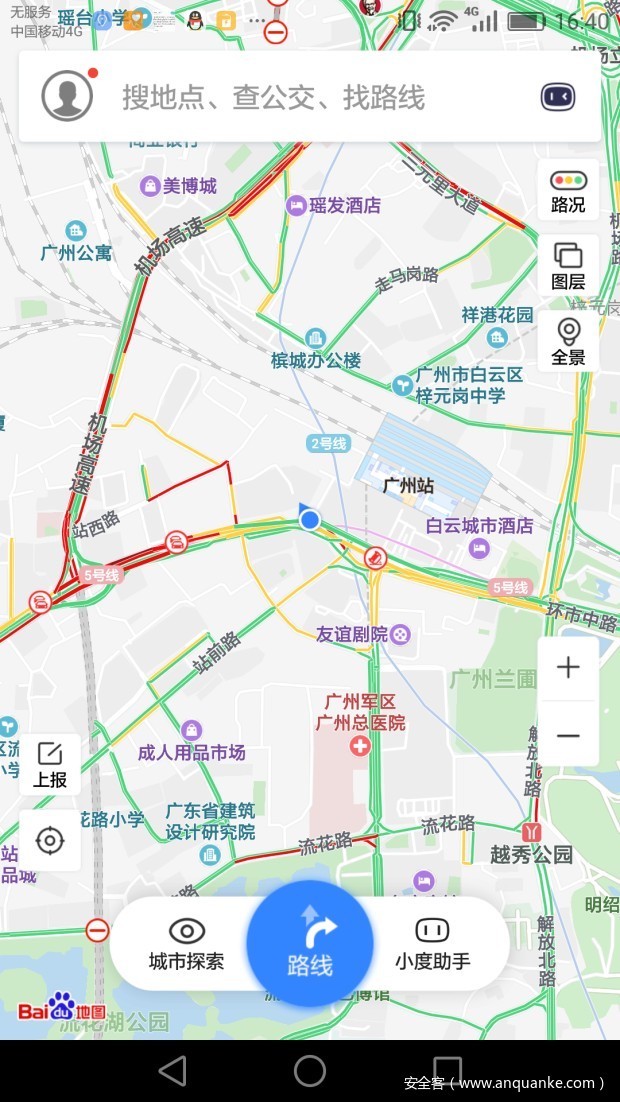Open the voice assistant robot icon

click(x=558, y=96)
